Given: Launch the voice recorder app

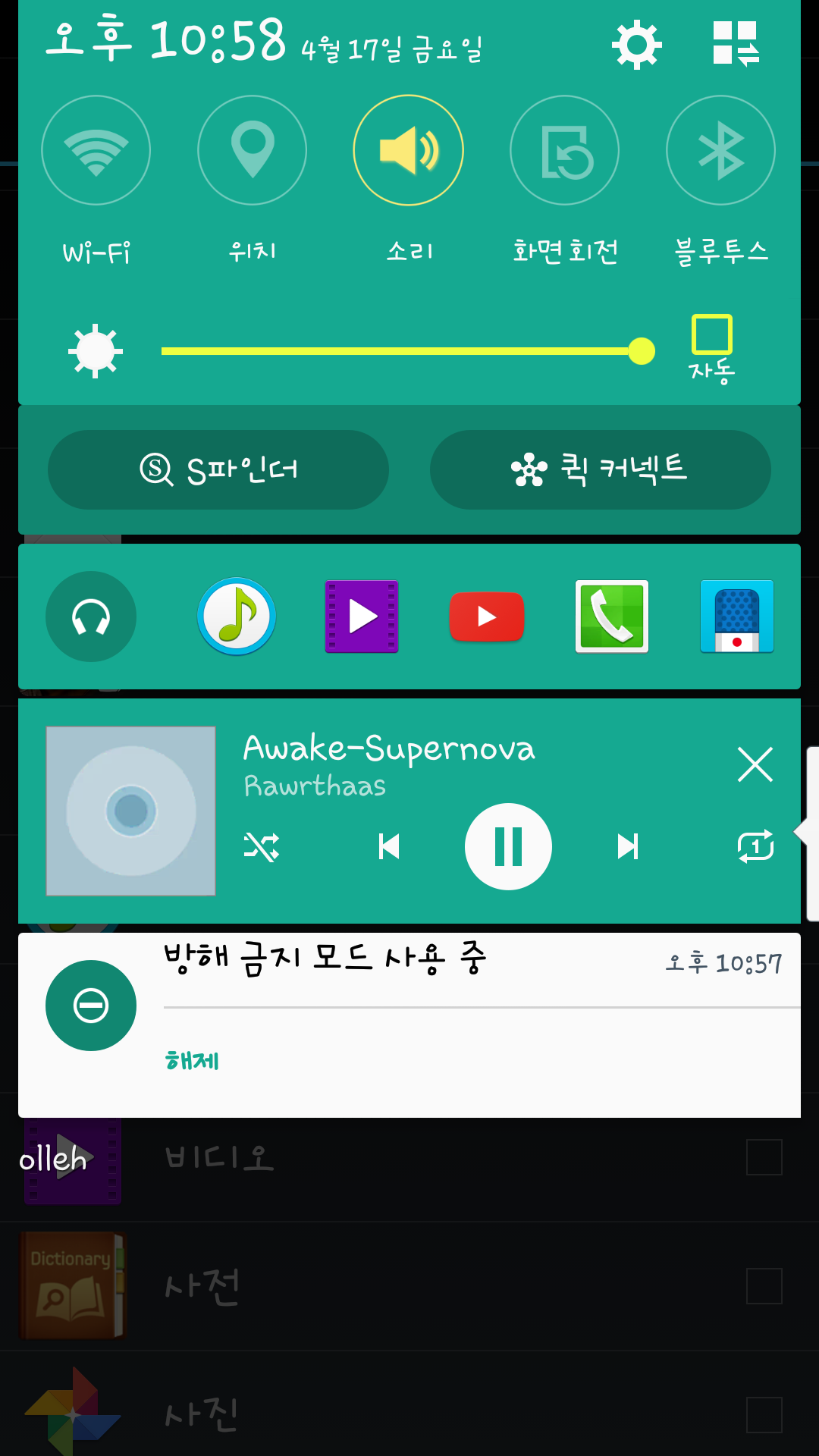Looking at the screenshot, I should [736, 617].
